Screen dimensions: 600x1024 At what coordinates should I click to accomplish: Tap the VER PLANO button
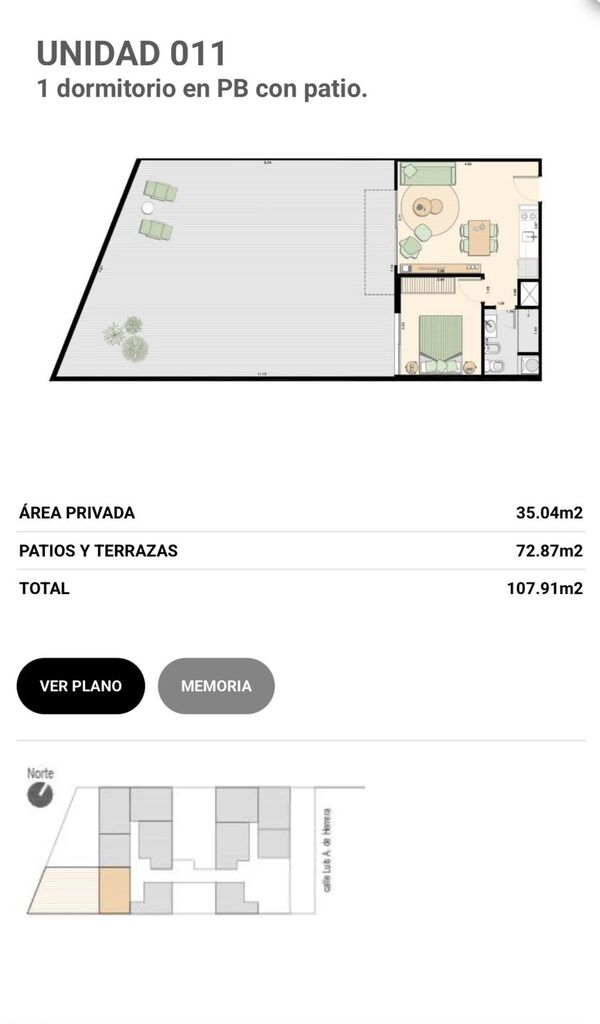click(x=81, y=686)
